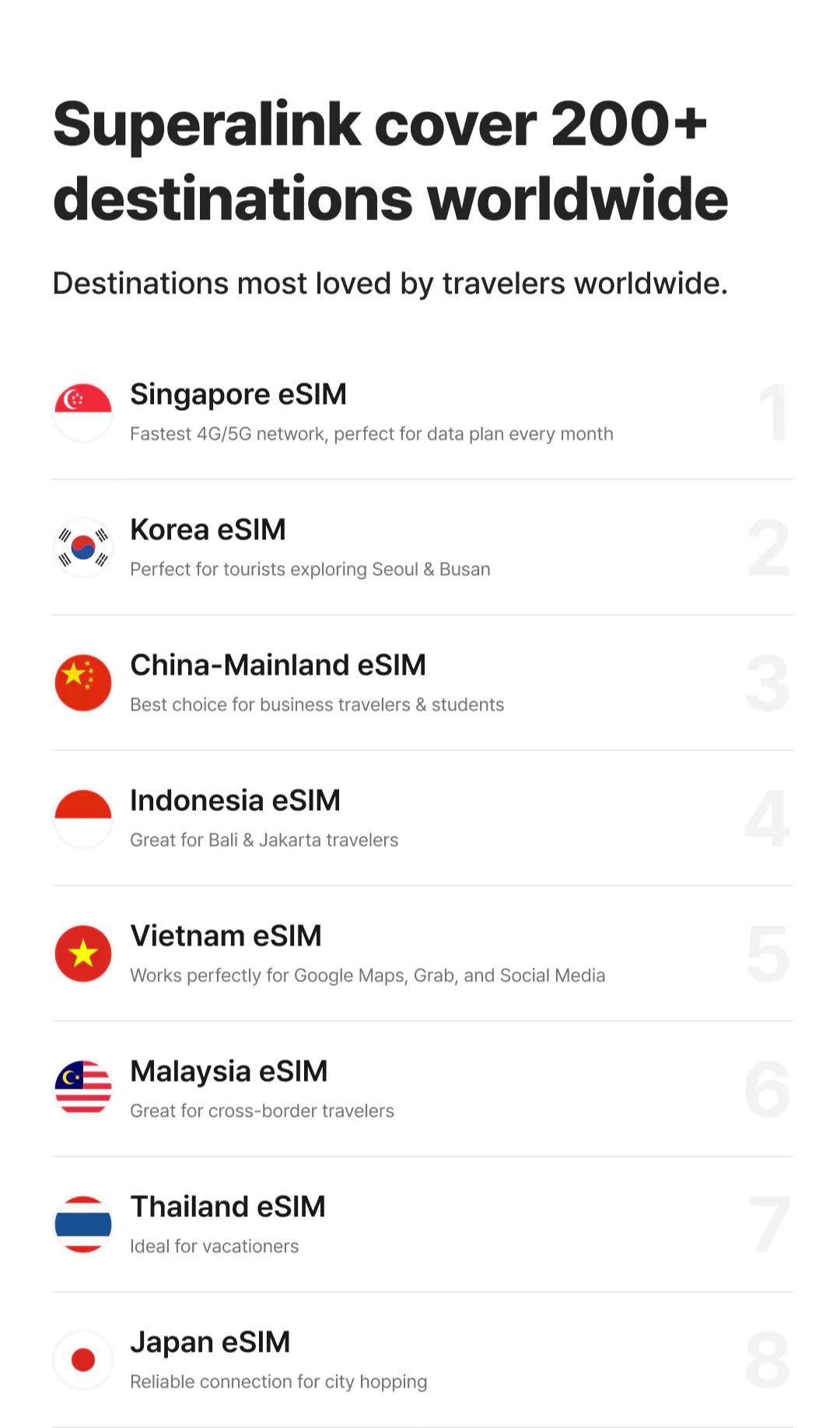Open the Indonesia eSIM page
The width and height of the screenshot is (840, 1428).
236,801
